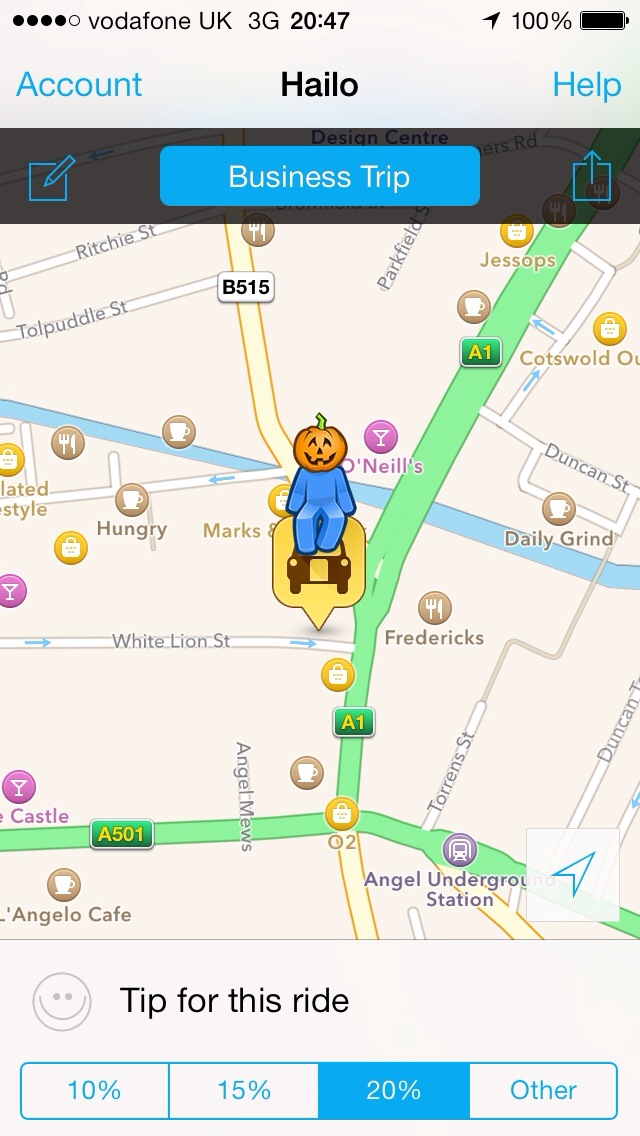Share this trip receipt
The height and width of the screenshot is (1136, 640).
(x=591, y=177)
